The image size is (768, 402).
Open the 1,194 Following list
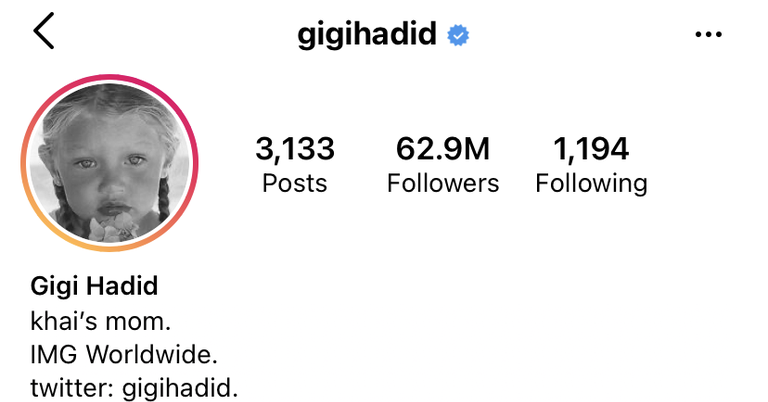point(591,165)
